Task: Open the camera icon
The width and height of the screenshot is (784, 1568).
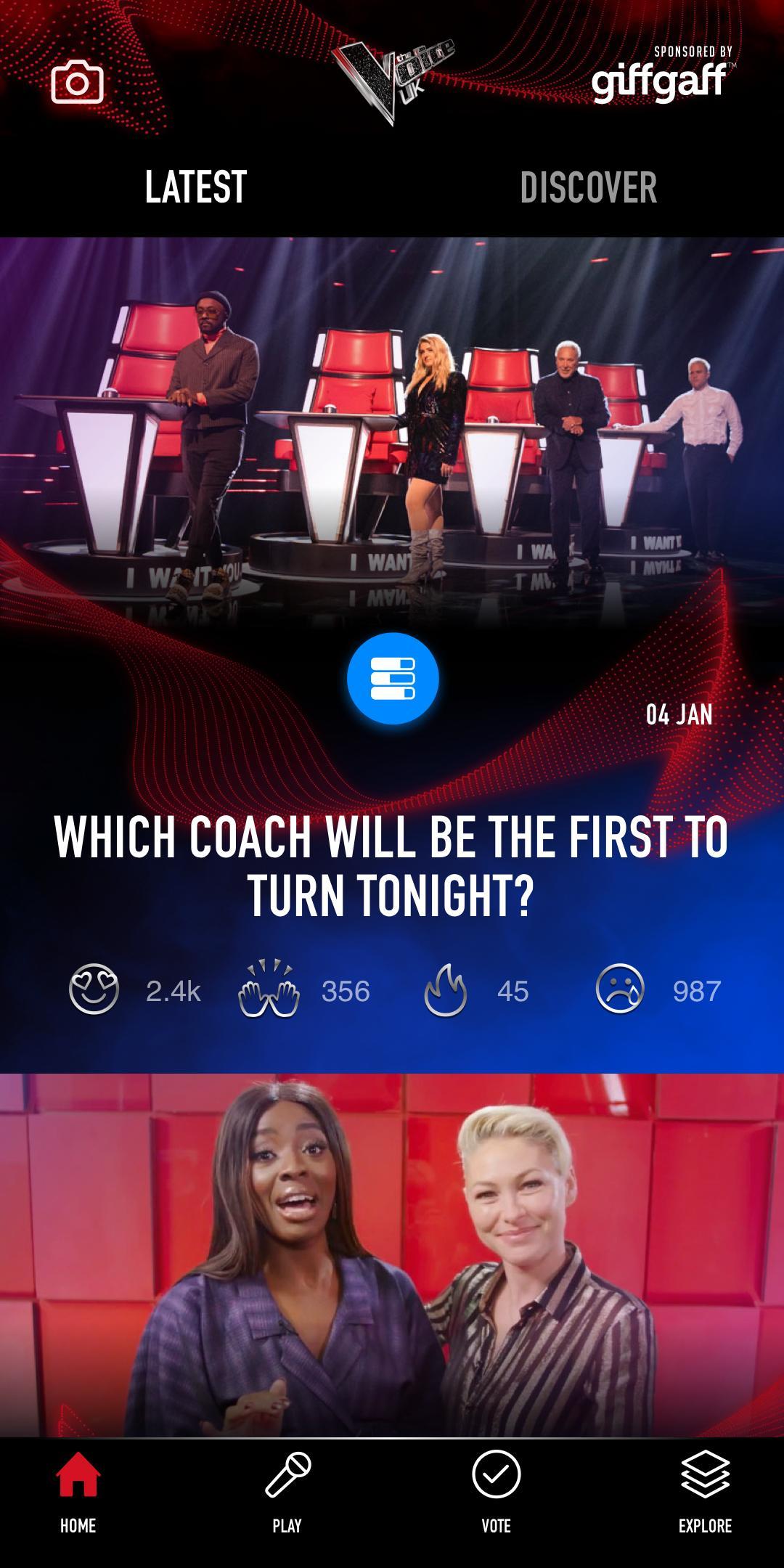Action: (77, 82)
